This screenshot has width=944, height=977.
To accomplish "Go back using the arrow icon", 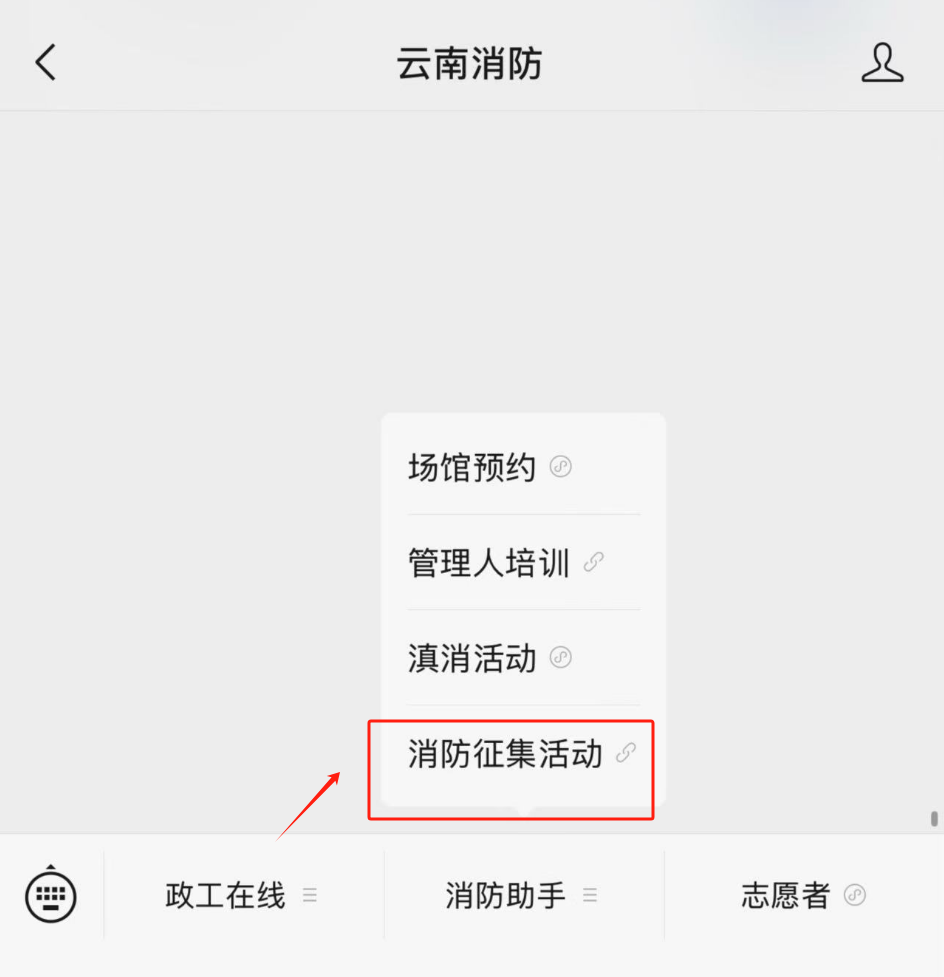I will tap(46, 62).
